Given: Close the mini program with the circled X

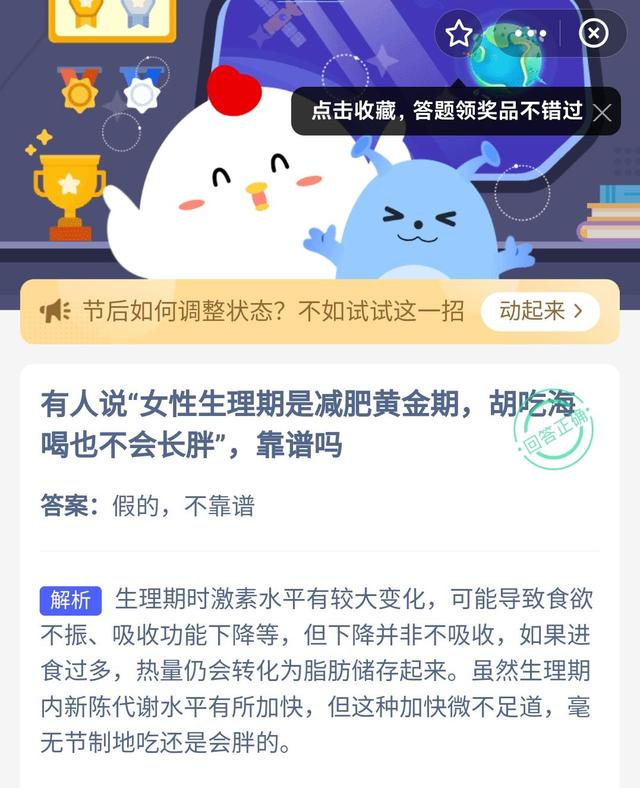Looking at the screenshot, I should point(594,34).
